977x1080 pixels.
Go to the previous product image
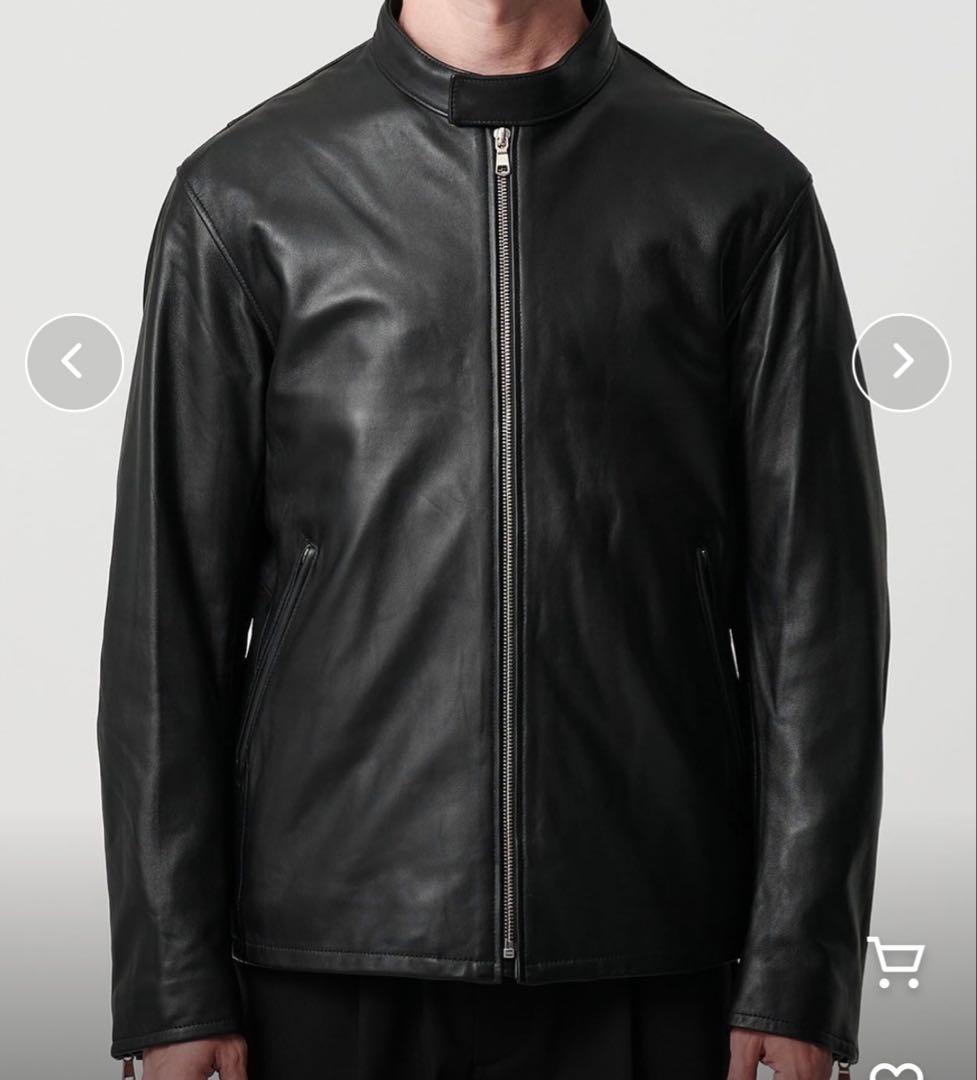click(x=74, y=362)
